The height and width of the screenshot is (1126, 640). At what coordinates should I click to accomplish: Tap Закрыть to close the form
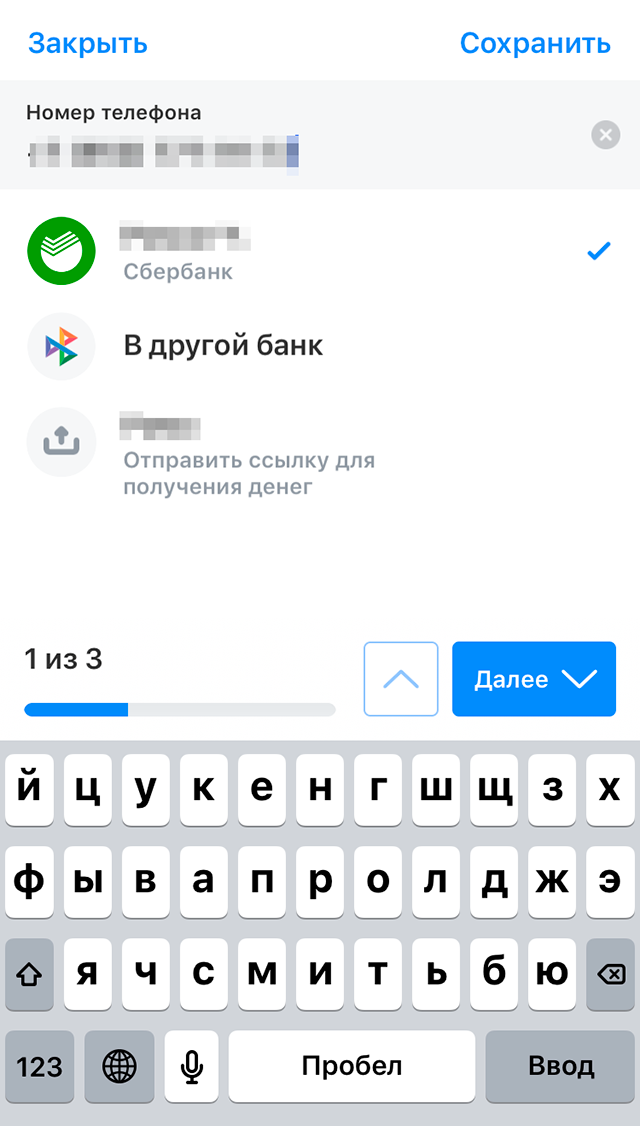[88, 43]
